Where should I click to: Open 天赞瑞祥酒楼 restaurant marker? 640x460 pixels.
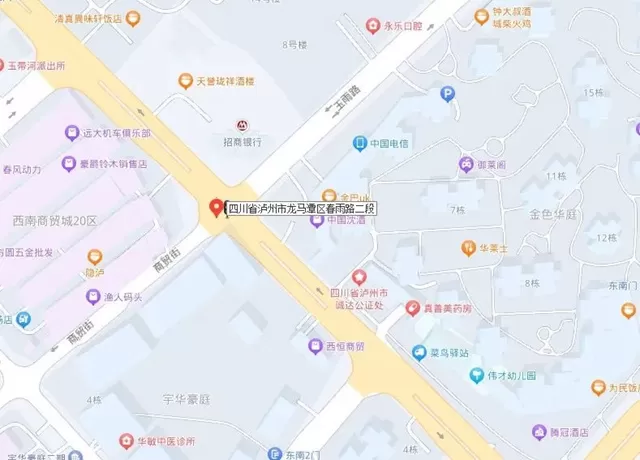click(185, 80)
